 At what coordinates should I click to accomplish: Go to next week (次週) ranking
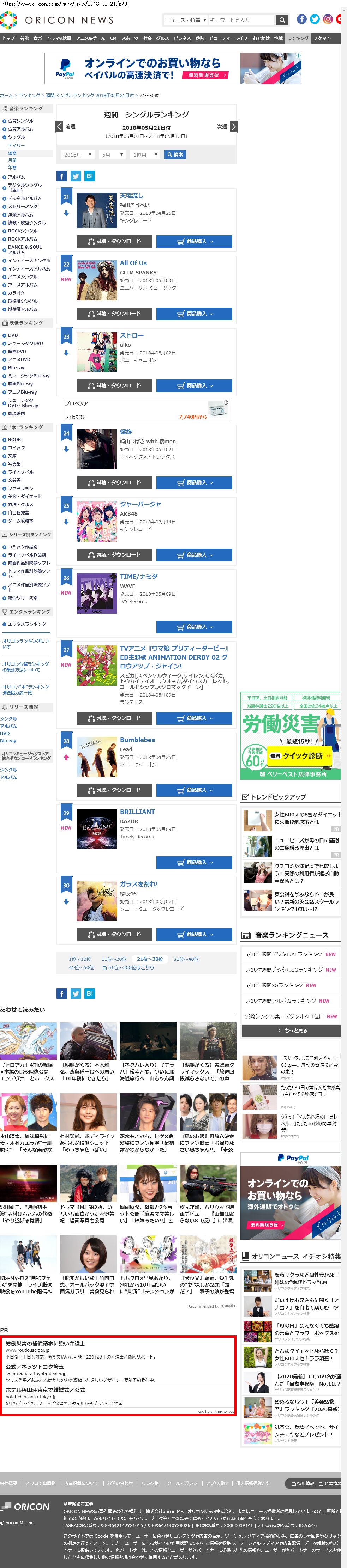(227, 127)
